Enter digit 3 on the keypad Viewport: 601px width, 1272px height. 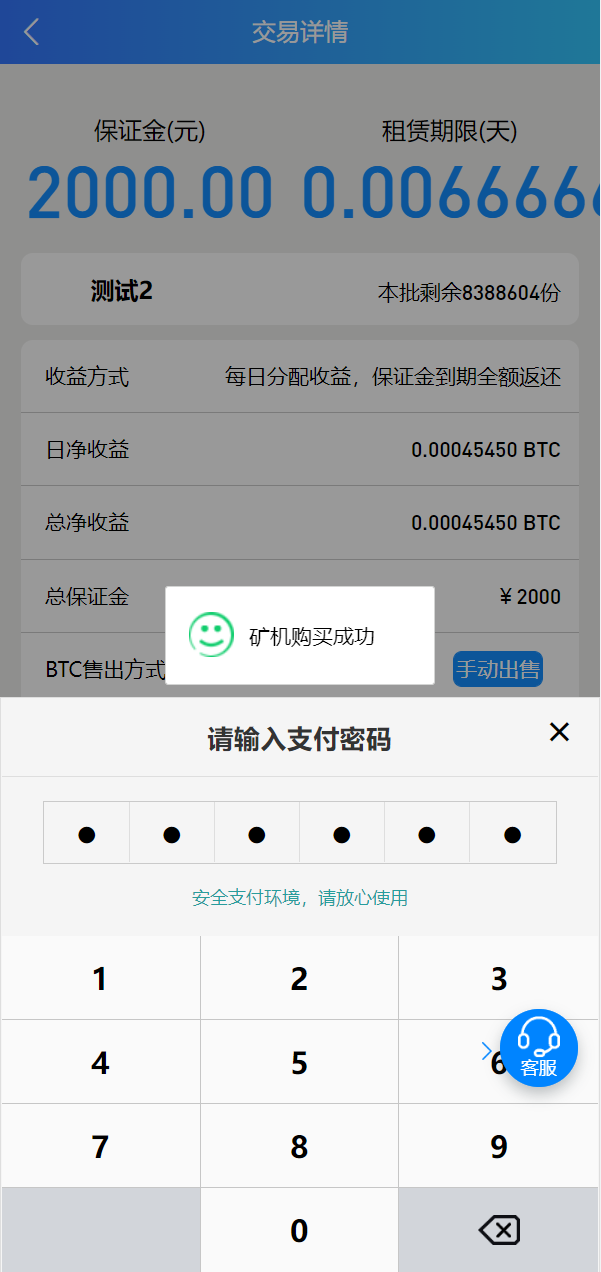(x=499, y=977)
